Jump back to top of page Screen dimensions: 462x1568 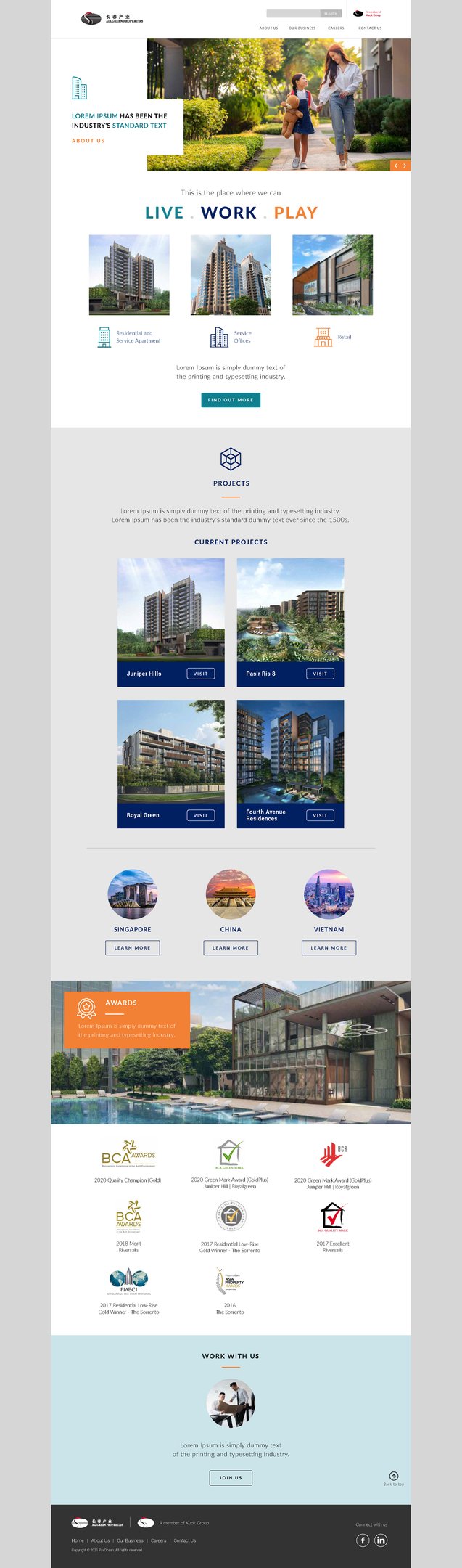click(x=394, y=1476)
